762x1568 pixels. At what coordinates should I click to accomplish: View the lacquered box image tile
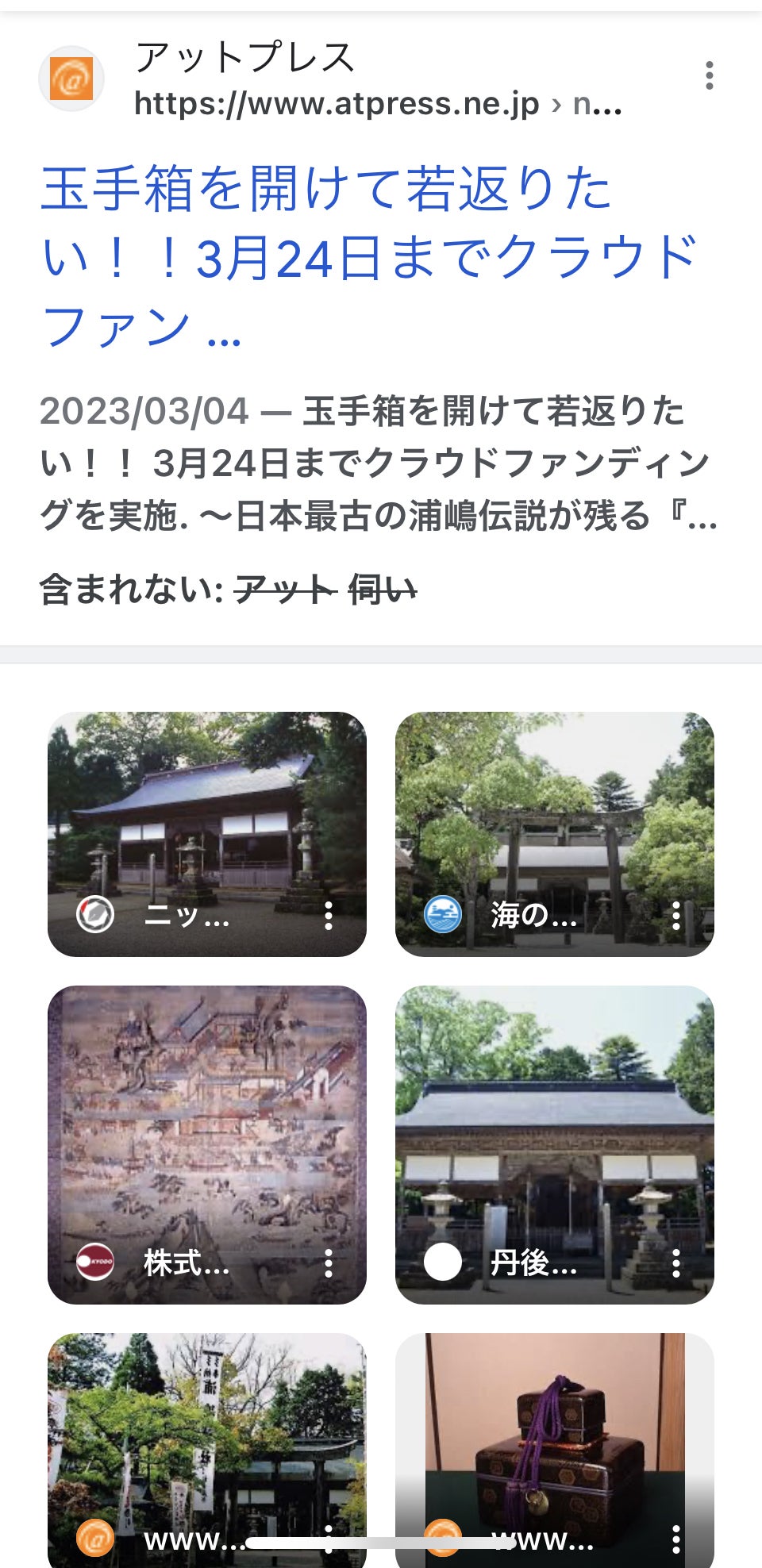(554, 1428)
